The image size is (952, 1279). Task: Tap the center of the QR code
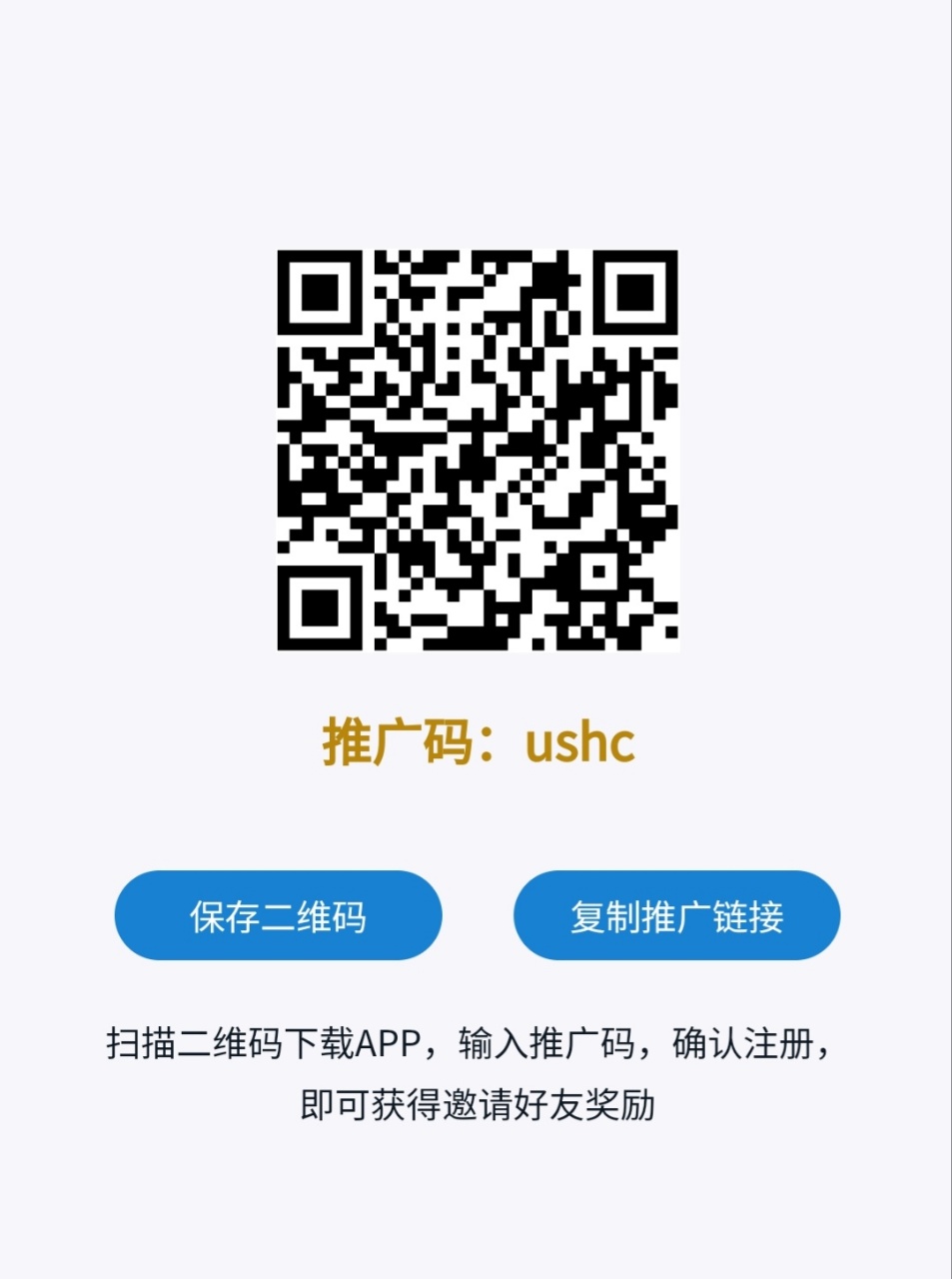[x=476, y=450]
